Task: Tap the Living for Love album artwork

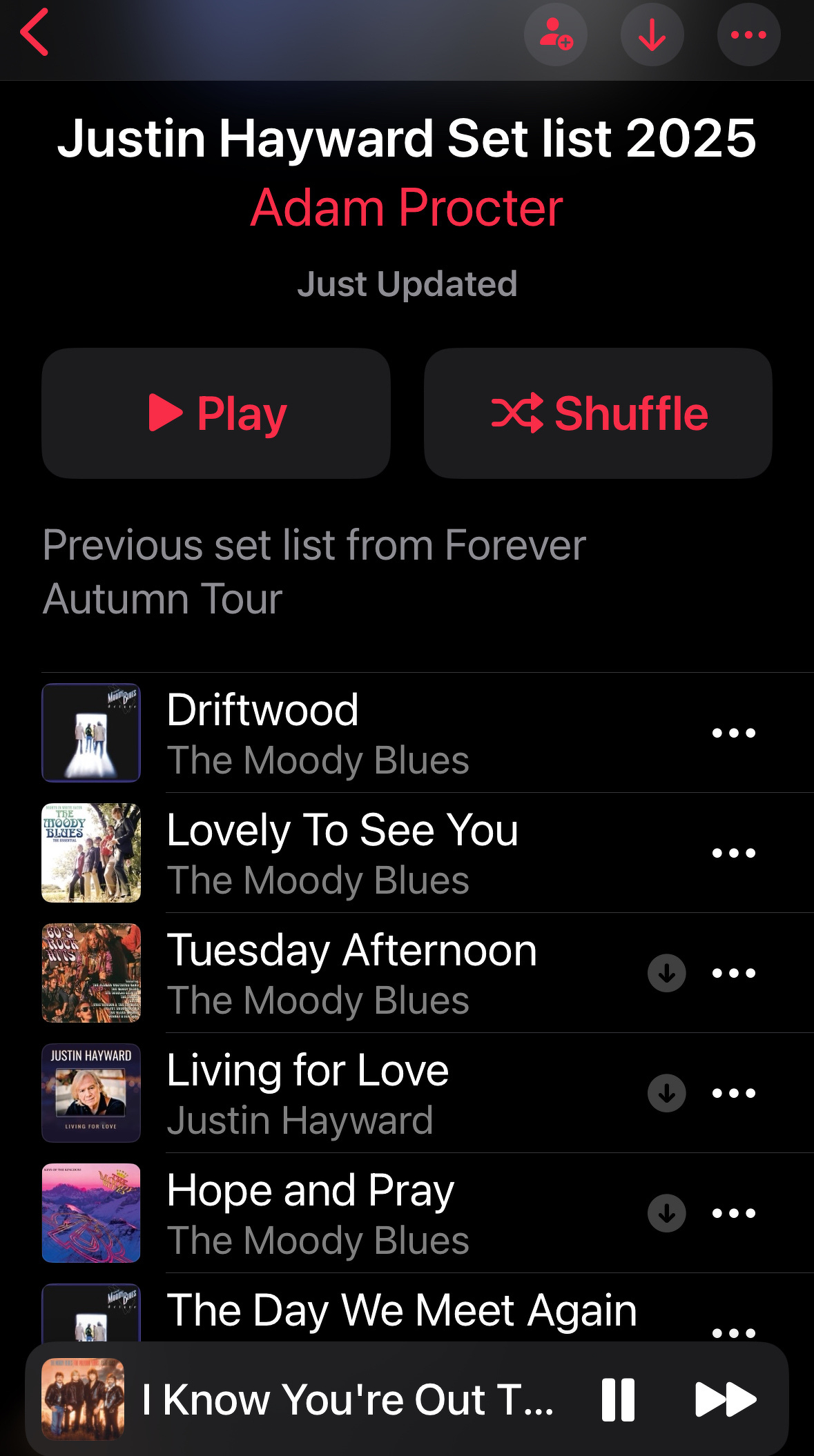Action: [x=90, y=1094]
